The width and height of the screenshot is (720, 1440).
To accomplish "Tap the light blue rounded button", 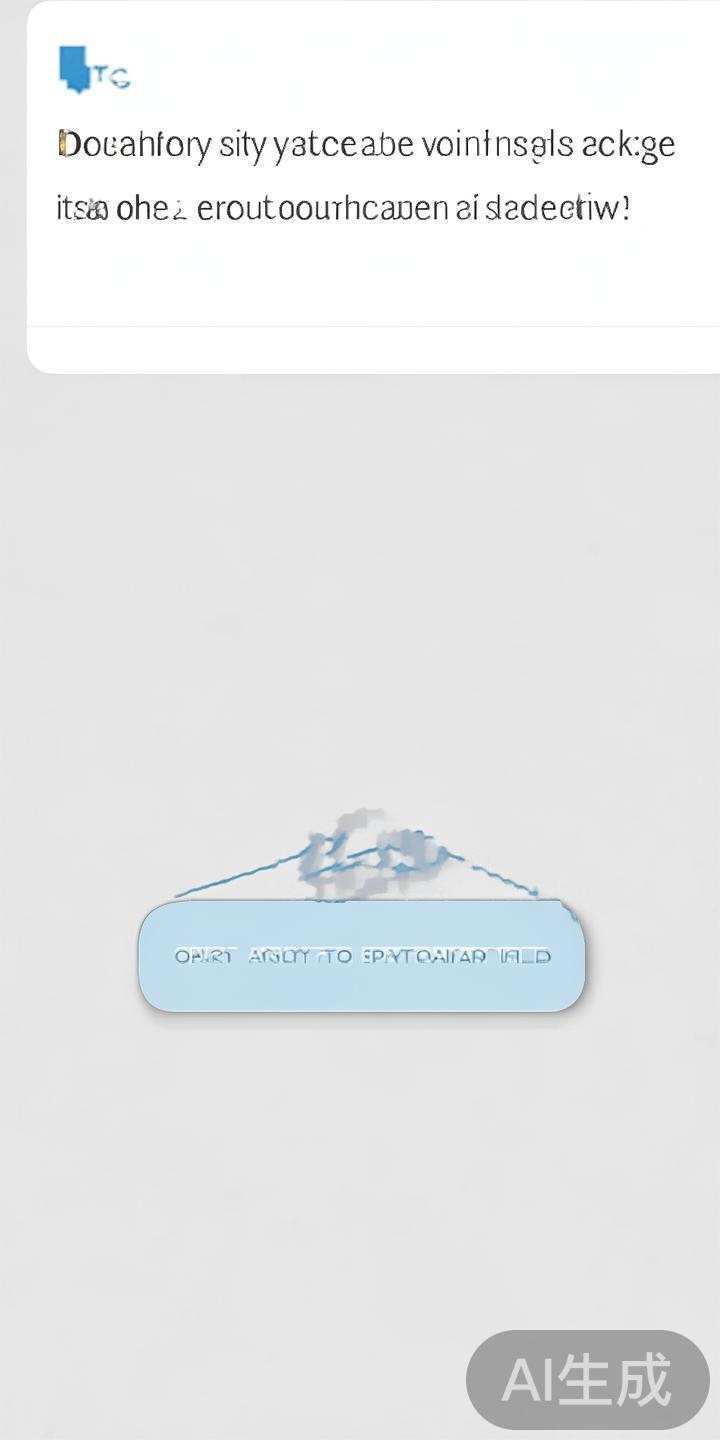I will [361, 956].
